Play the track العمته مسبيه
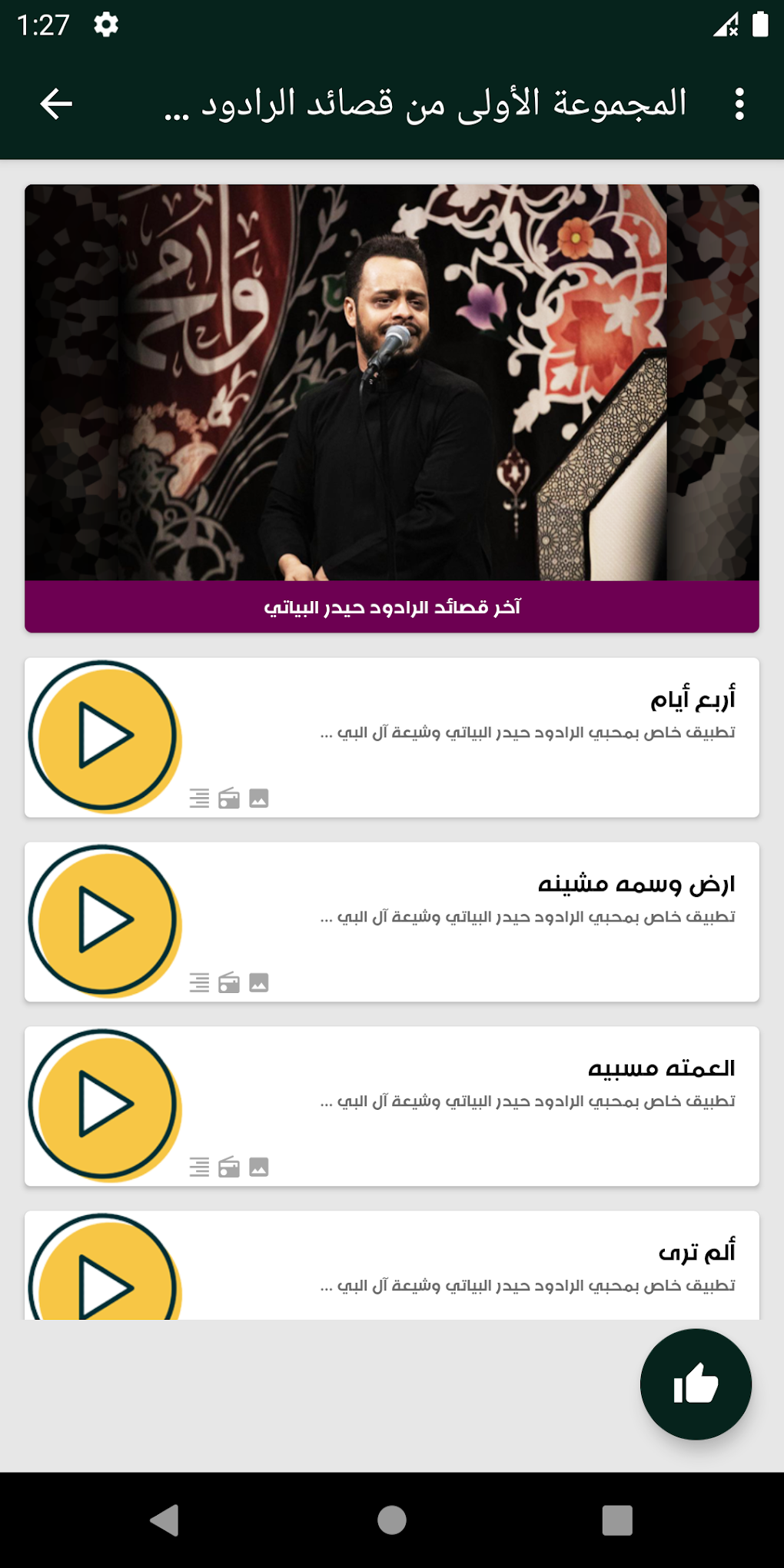The width and height of the screenshot is (784, 1568). 104,1105
